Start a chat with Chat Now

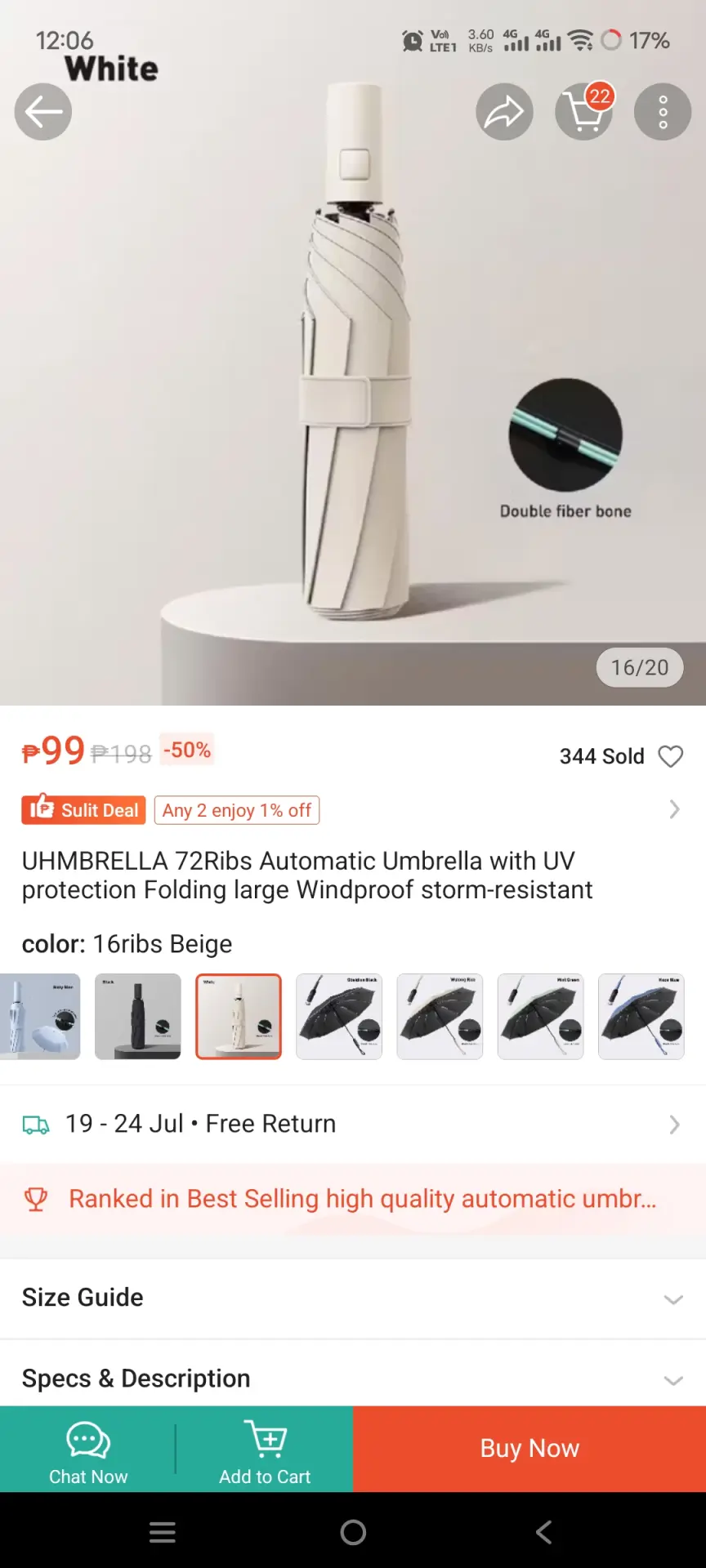click(88, 1450)
